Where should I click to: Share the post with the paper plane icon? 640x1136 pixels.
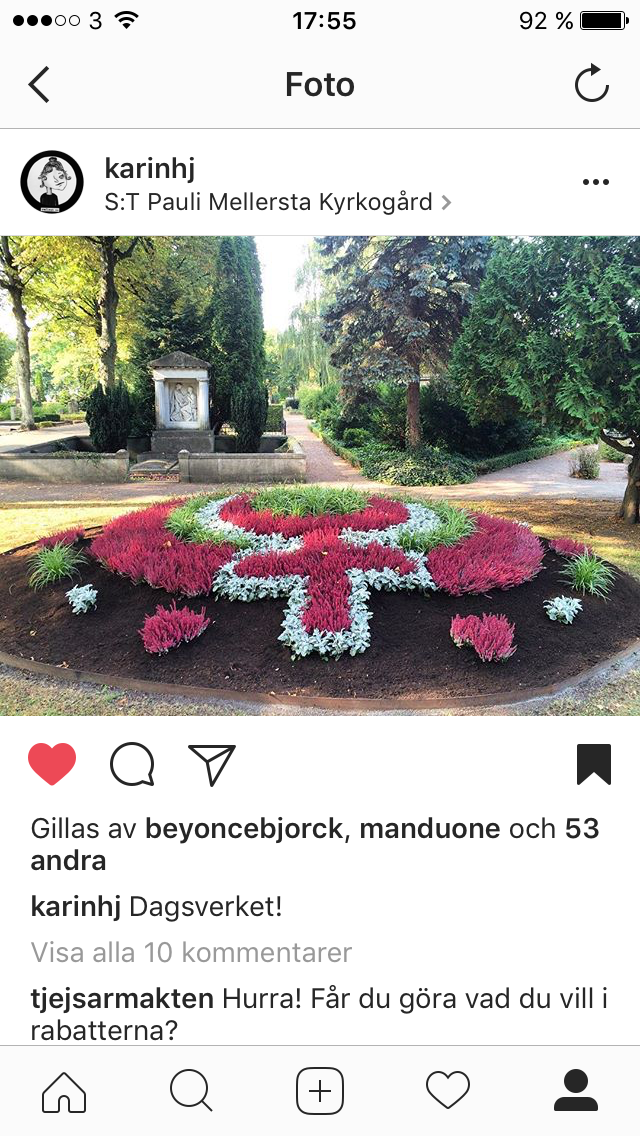212,765
